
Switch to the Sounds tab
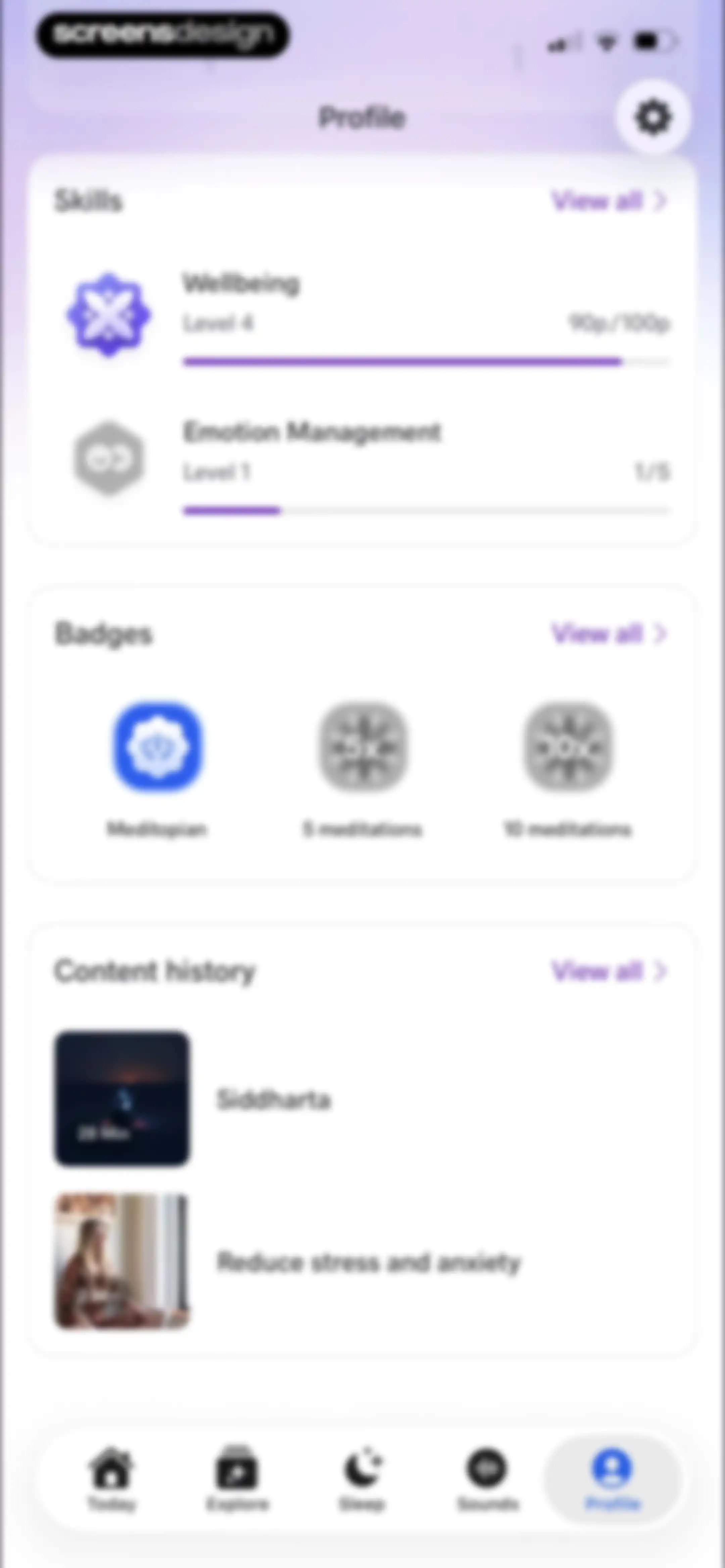tap(488, 1478)
